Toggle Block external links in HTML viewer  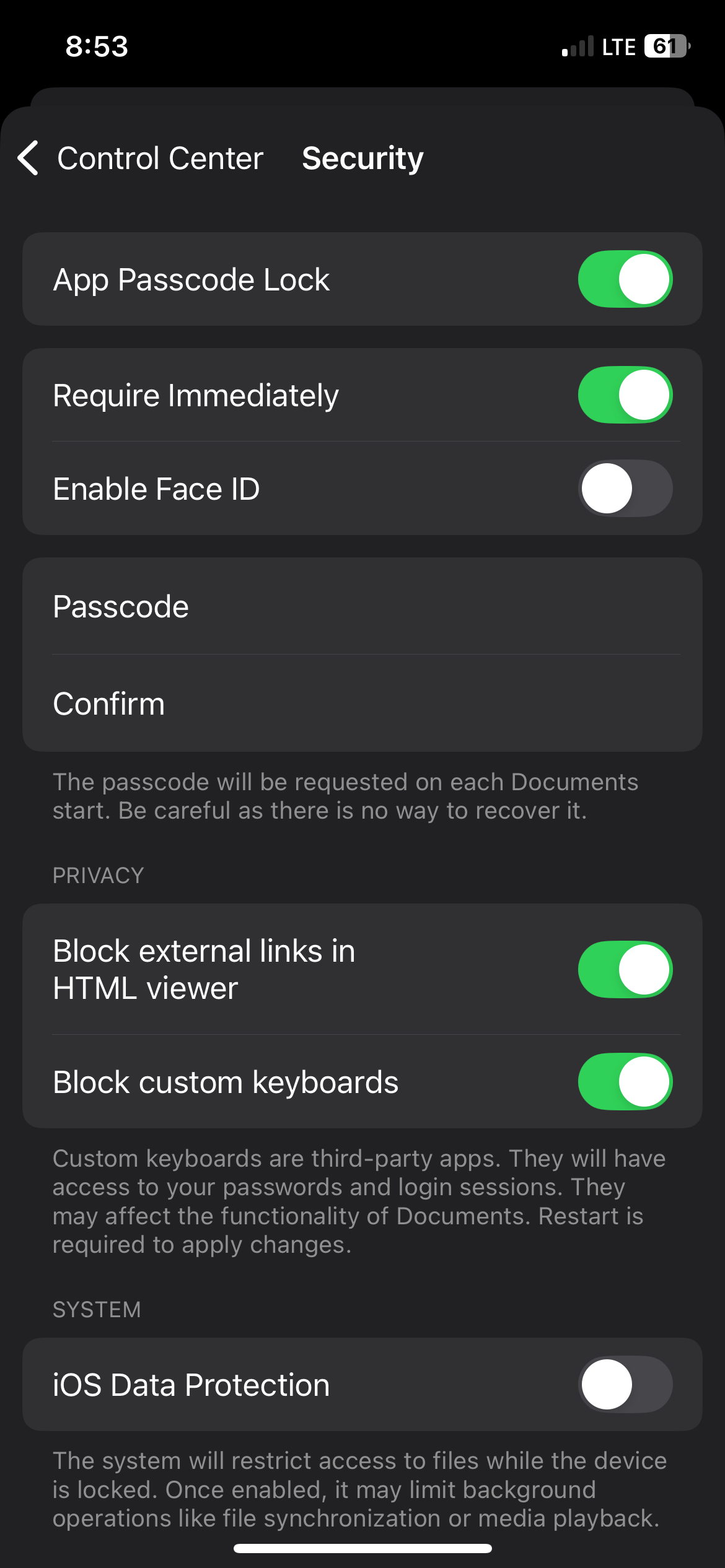tap(625, 970)
